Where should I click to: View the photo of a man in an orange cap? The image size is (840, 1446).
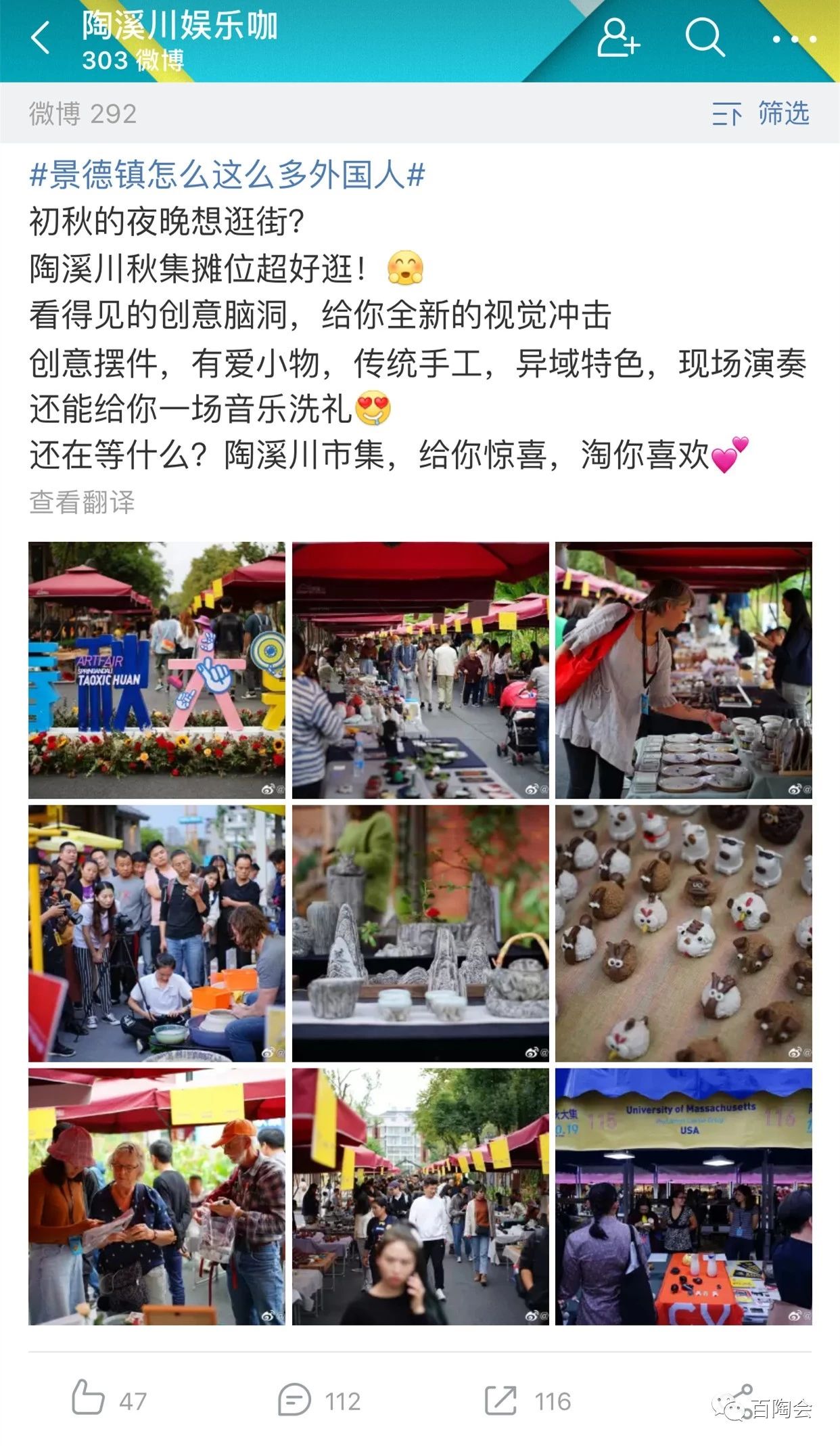coord(157,1196)
